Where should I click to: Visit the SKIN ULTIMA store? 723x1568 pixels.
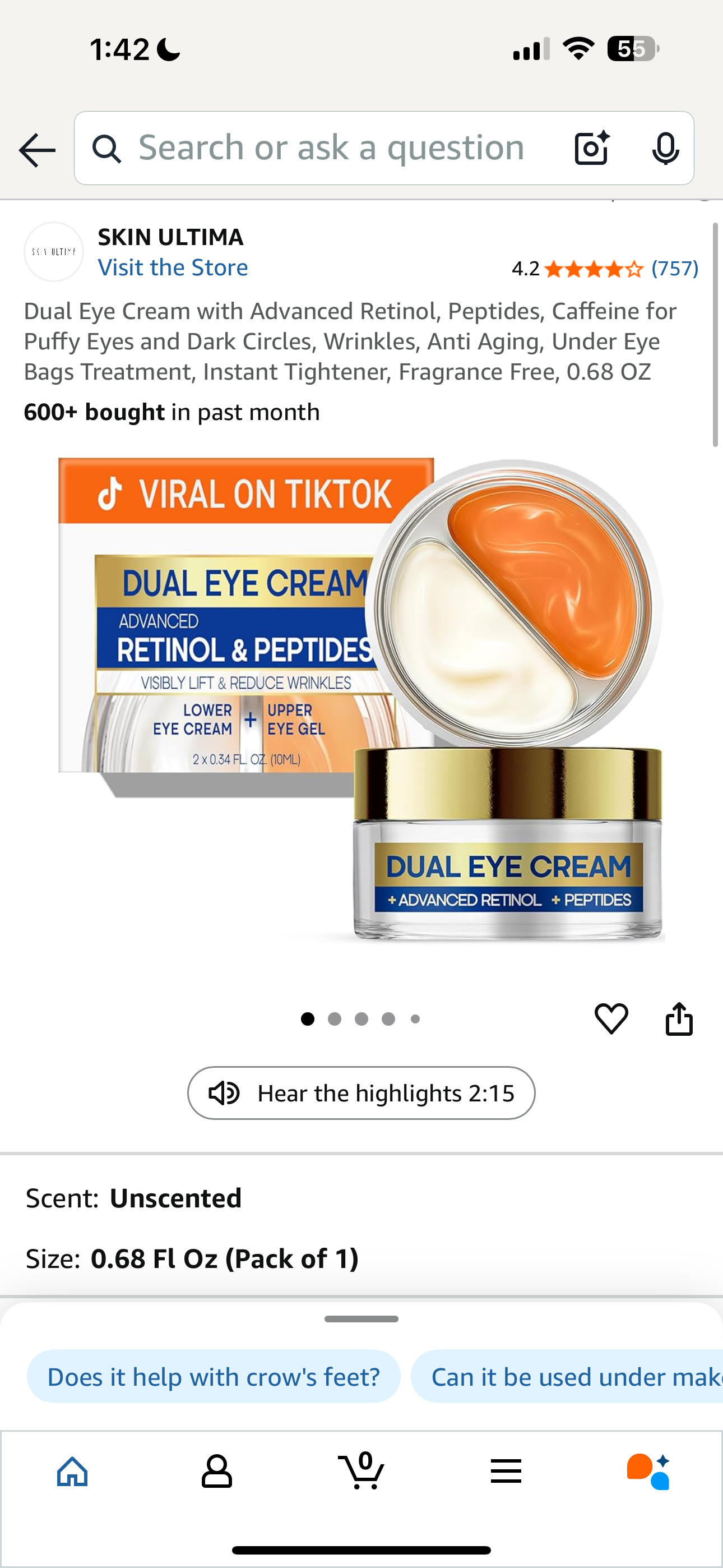click(173, 268)
